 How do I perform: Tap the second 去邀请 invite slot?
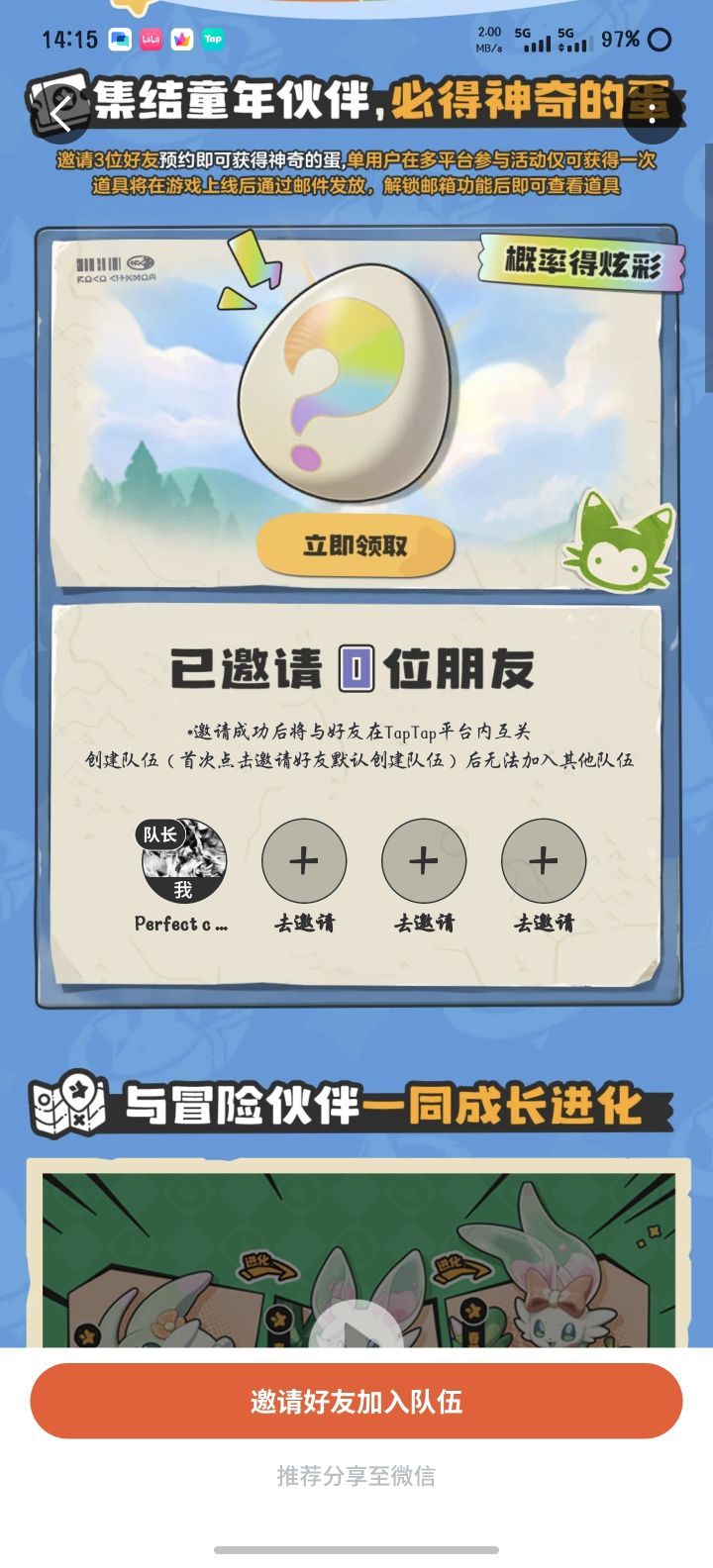tap(424, 861)
